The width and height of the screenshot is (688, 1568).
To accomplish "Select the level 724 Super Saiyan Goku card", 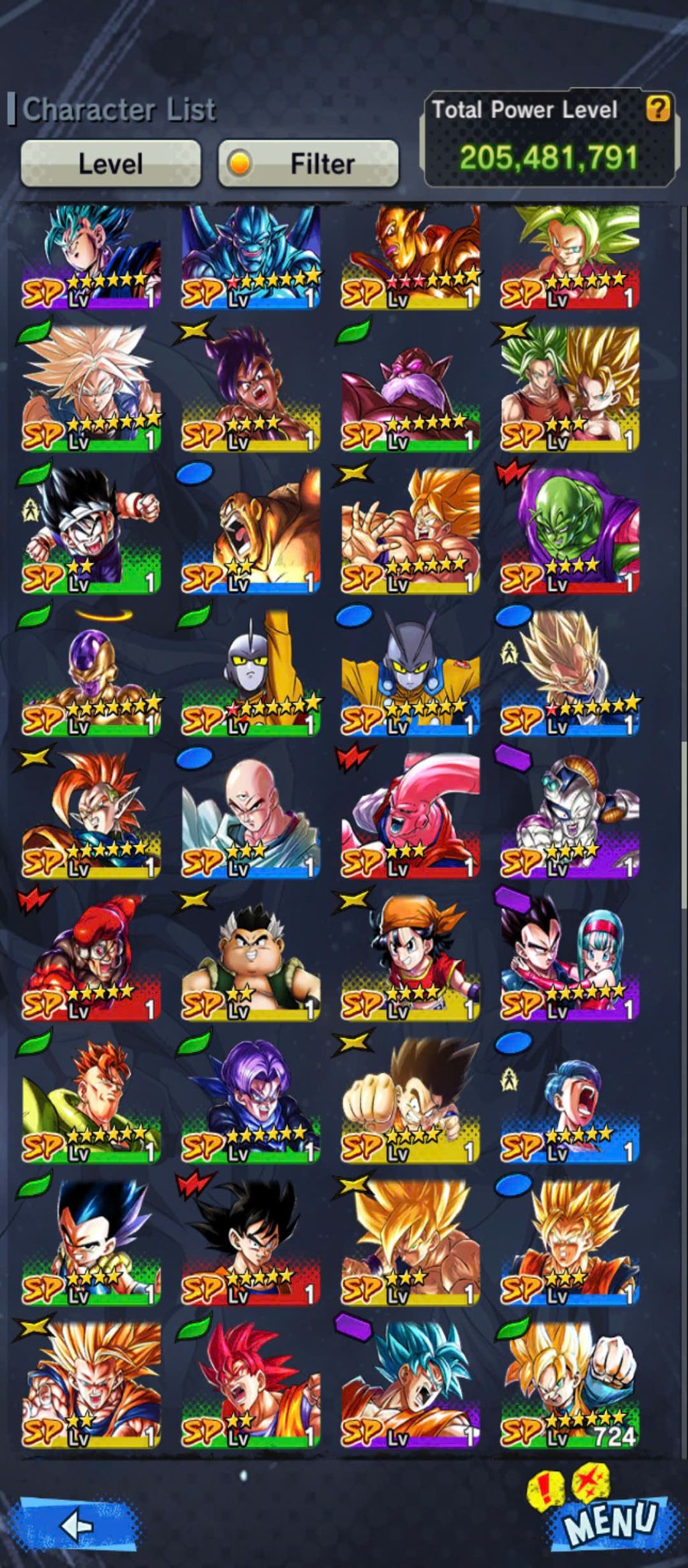I will pyautogui.click(x=570, y=1386).
